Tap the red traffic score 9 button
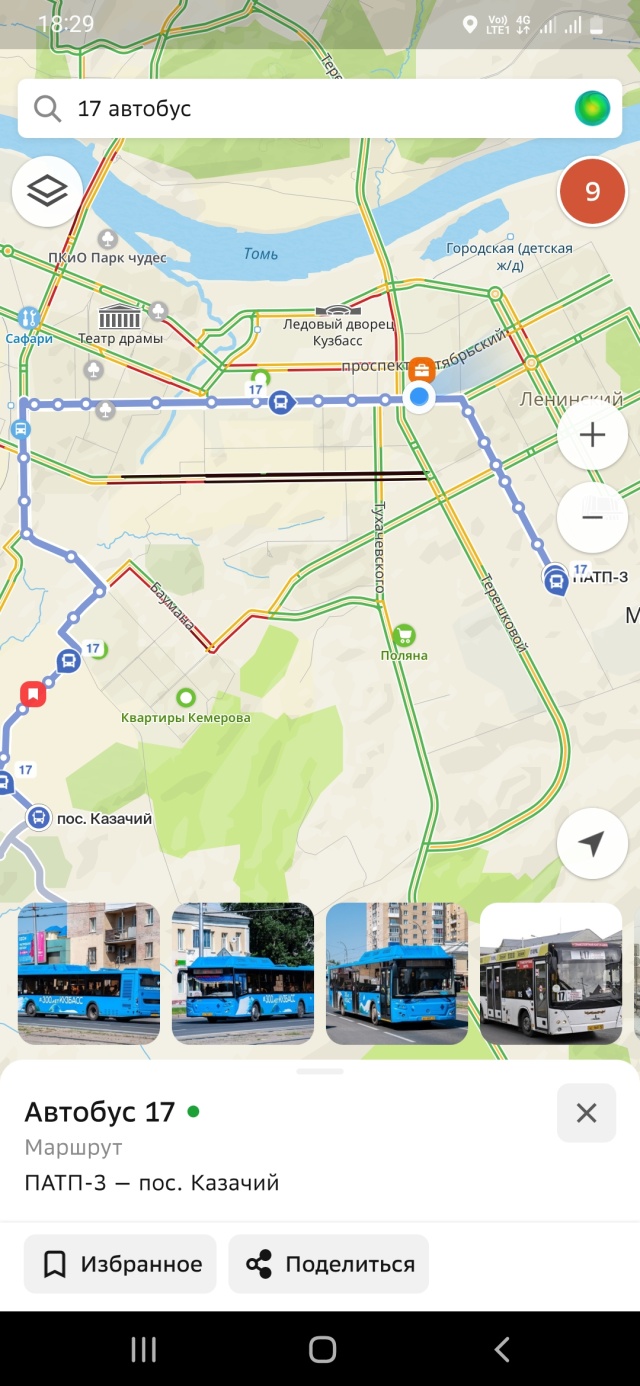Image resolution: width=640 pixels, height=1386 pixels. [592, 192]
